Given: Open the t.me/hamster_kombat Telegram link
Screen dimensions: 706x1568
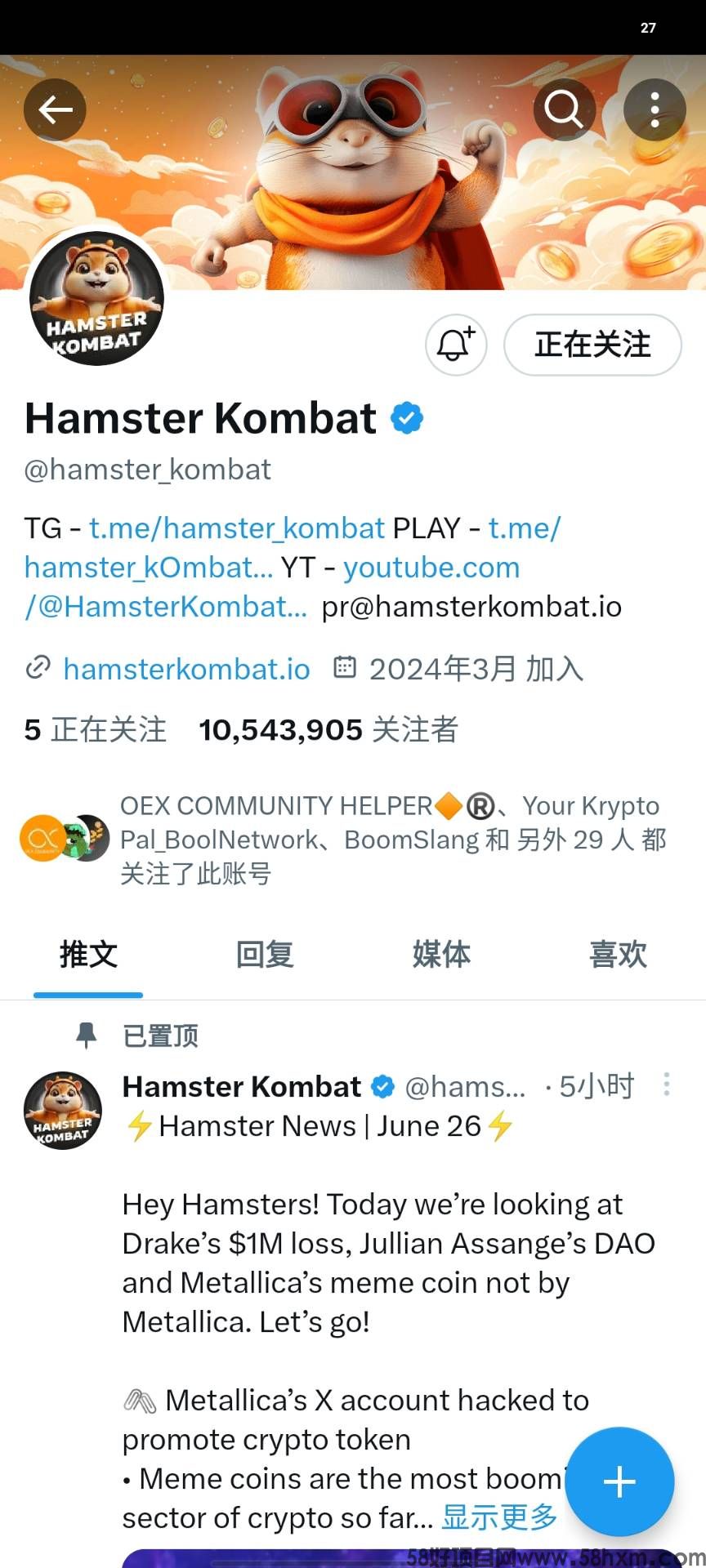Looking at the screenshot, I should pos(237,528).
